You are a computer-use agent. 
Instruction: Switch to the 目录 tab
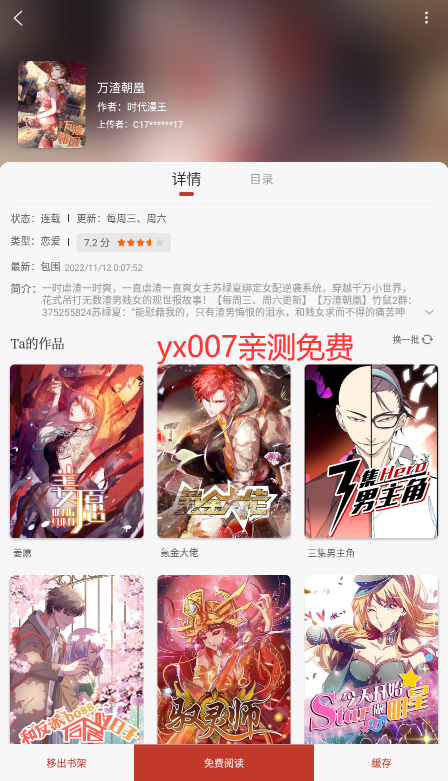[262, 179]
